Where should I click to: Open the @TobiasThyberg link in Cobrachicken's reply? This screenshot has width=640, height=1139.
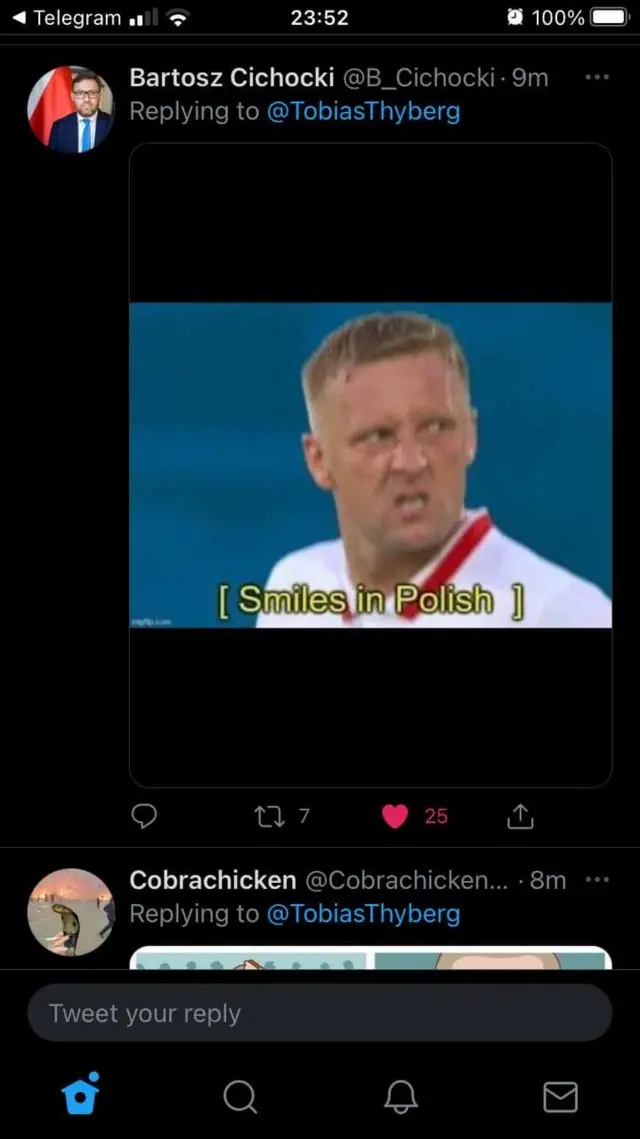pos(363,913)
